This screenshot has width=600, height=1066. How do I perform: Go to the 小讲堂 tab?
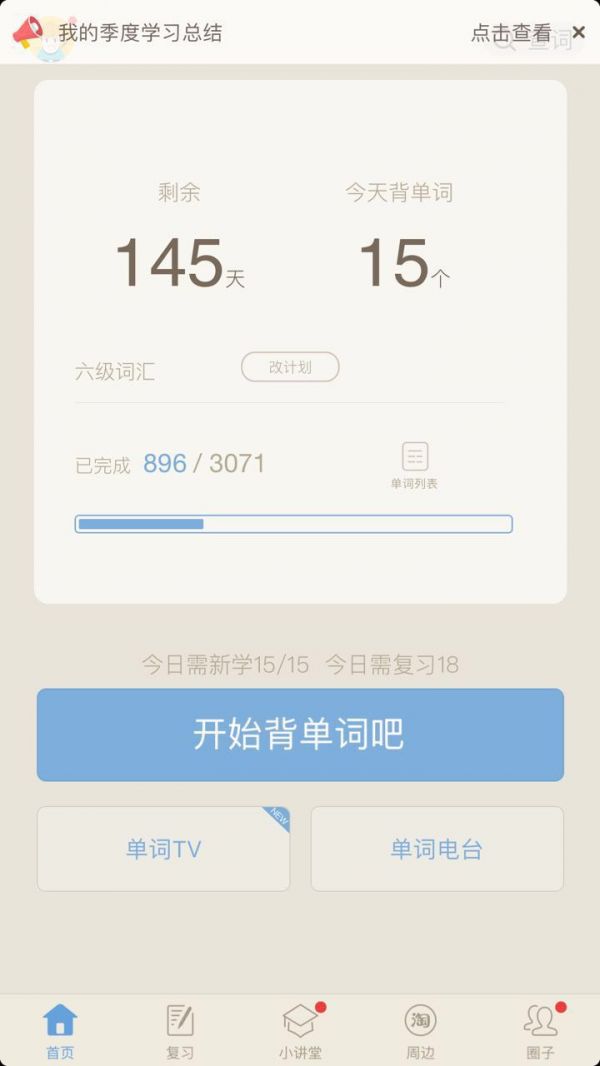[300, 1030]
